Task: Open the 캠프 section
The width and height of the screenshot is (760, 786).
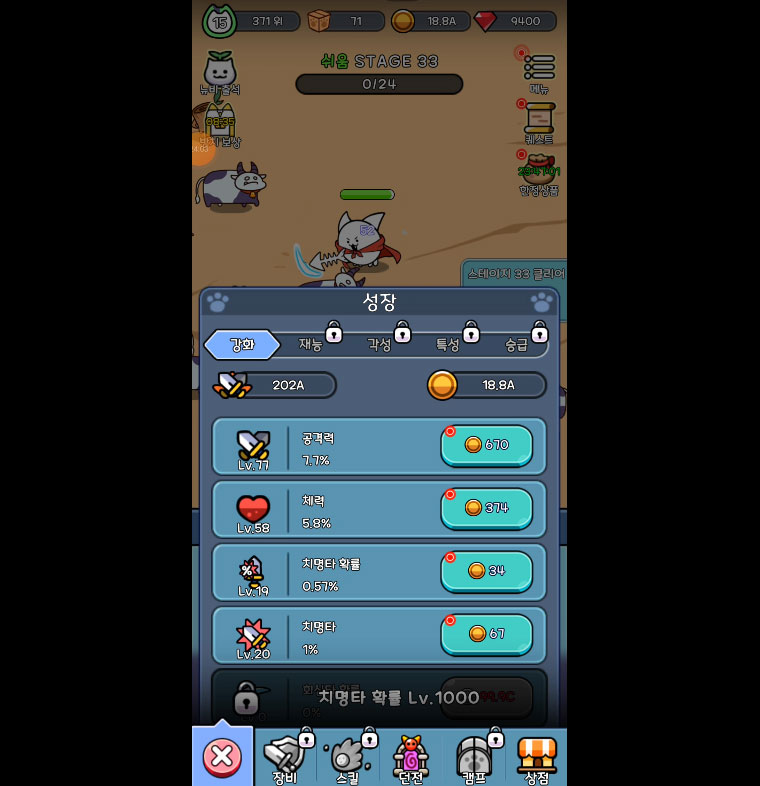Action: [474, 760]
